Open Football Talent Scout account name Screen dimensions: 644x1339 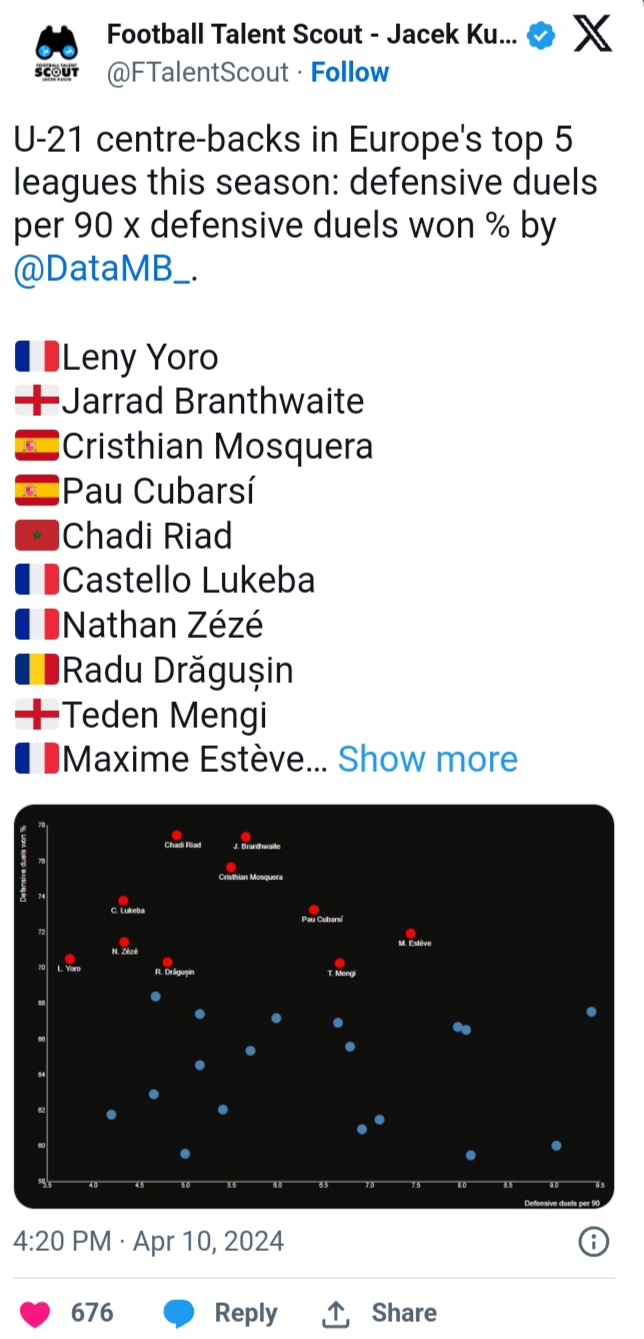pyautogui.click(x=312, y=36)
